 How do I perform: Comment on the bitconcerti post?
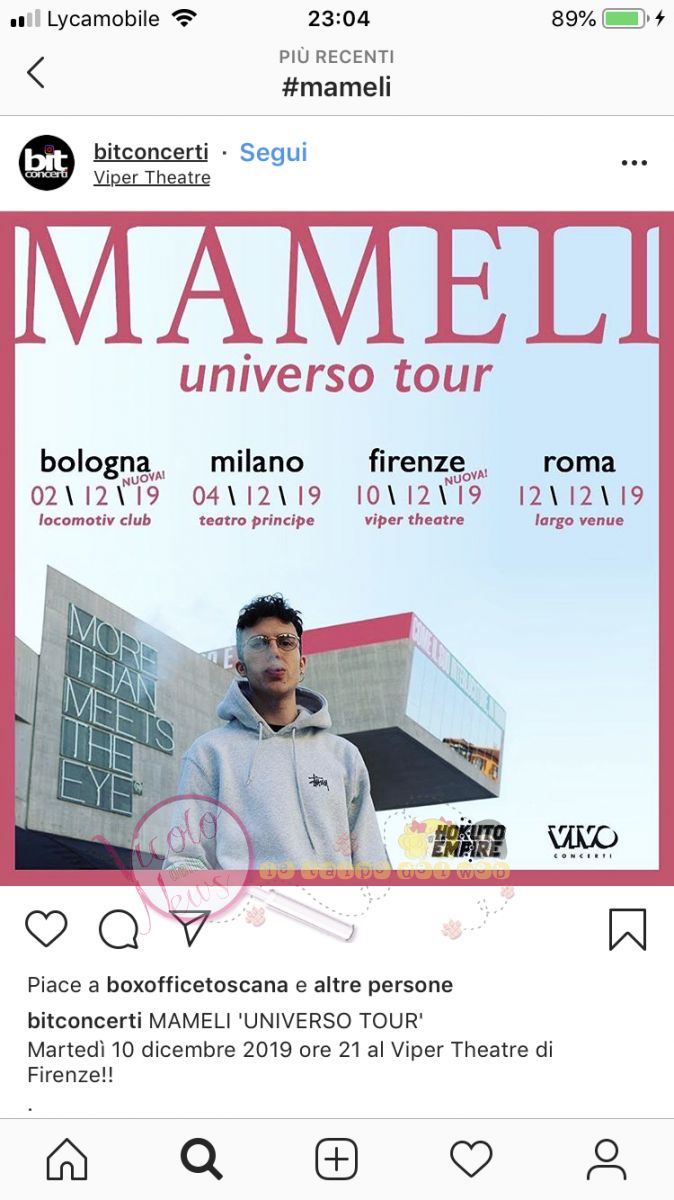point(118,929)
